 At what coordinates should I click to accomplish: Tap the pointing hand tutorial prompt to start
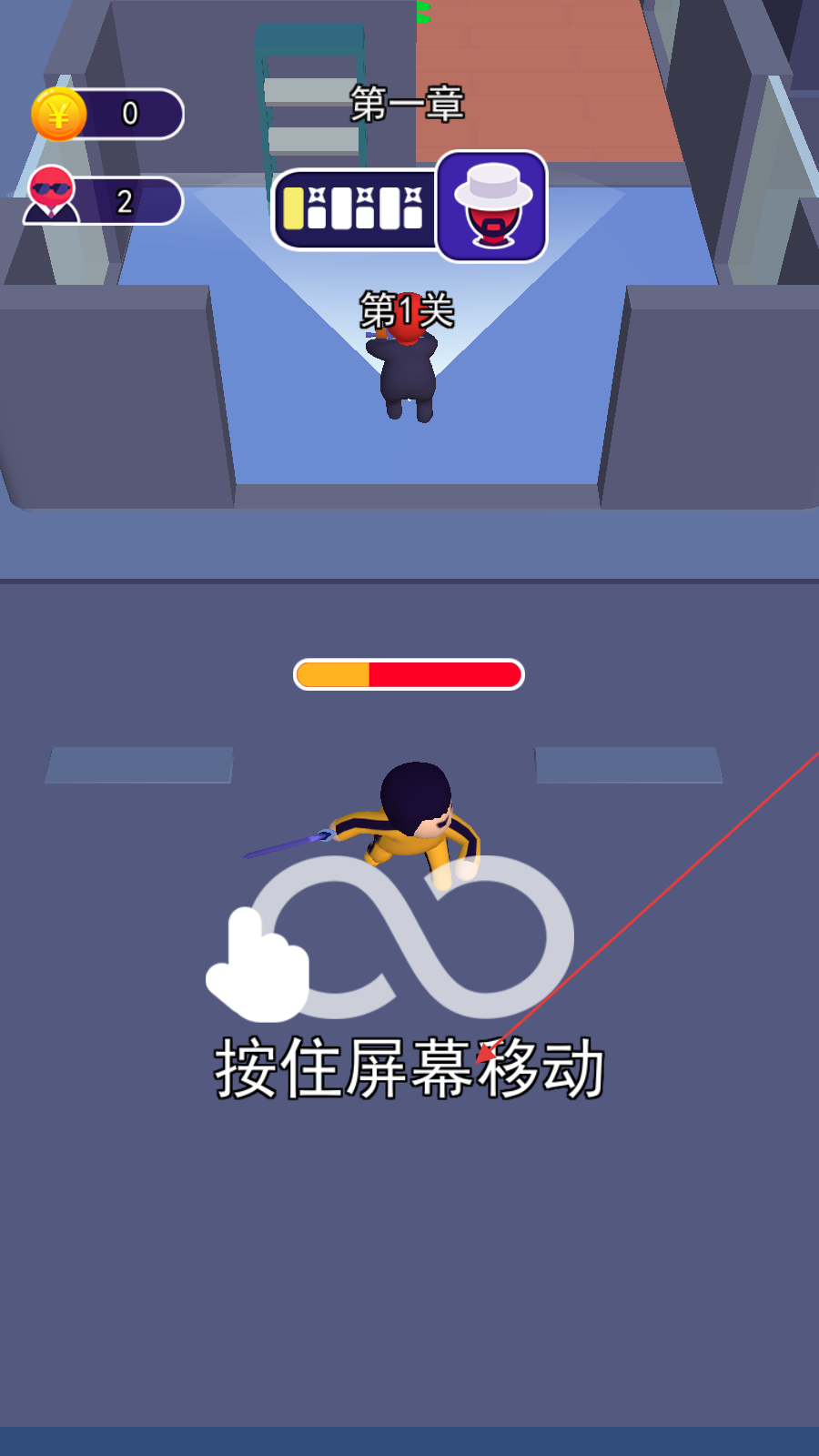click(258, 966)
